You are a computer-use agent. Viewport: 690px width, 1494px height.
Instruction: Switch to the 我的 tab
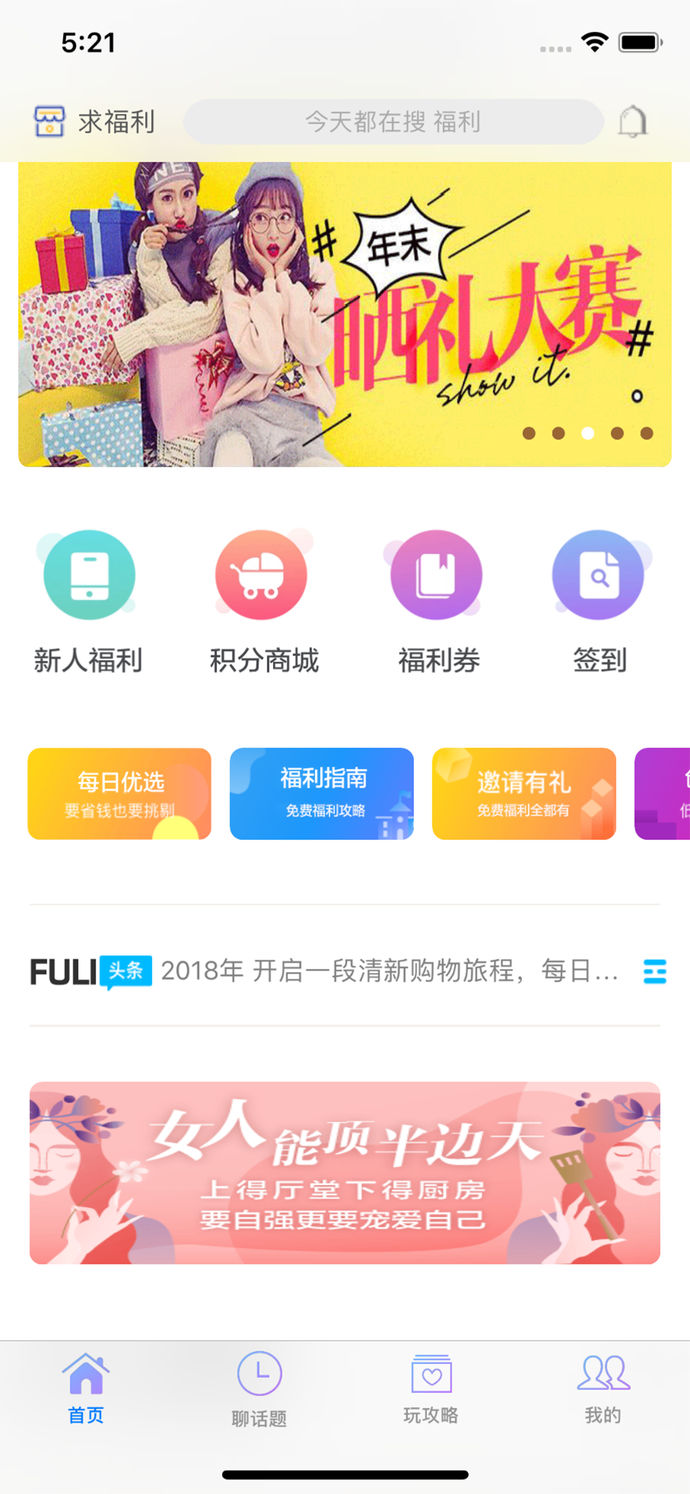pos(603,1388)
